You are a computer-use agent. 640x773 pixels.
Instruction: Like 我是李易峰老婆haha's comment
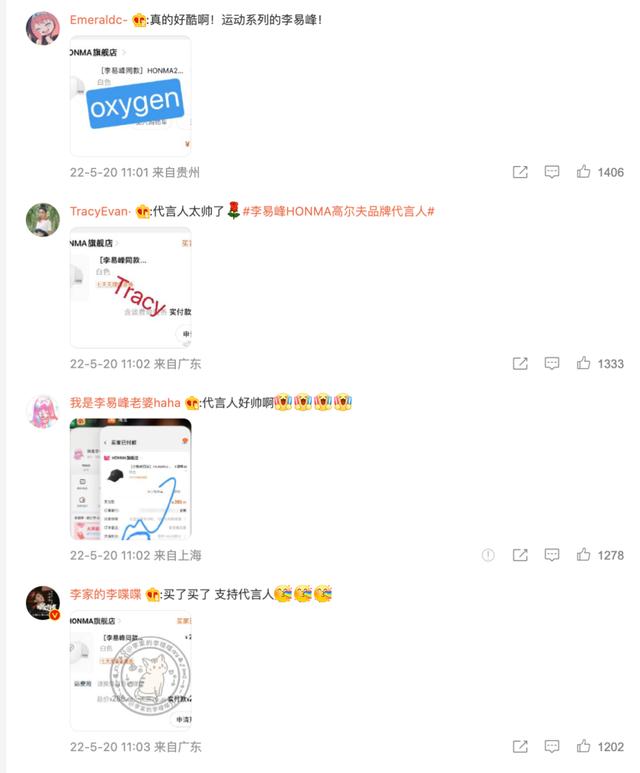pyautogui.click(x=584, y=555)
